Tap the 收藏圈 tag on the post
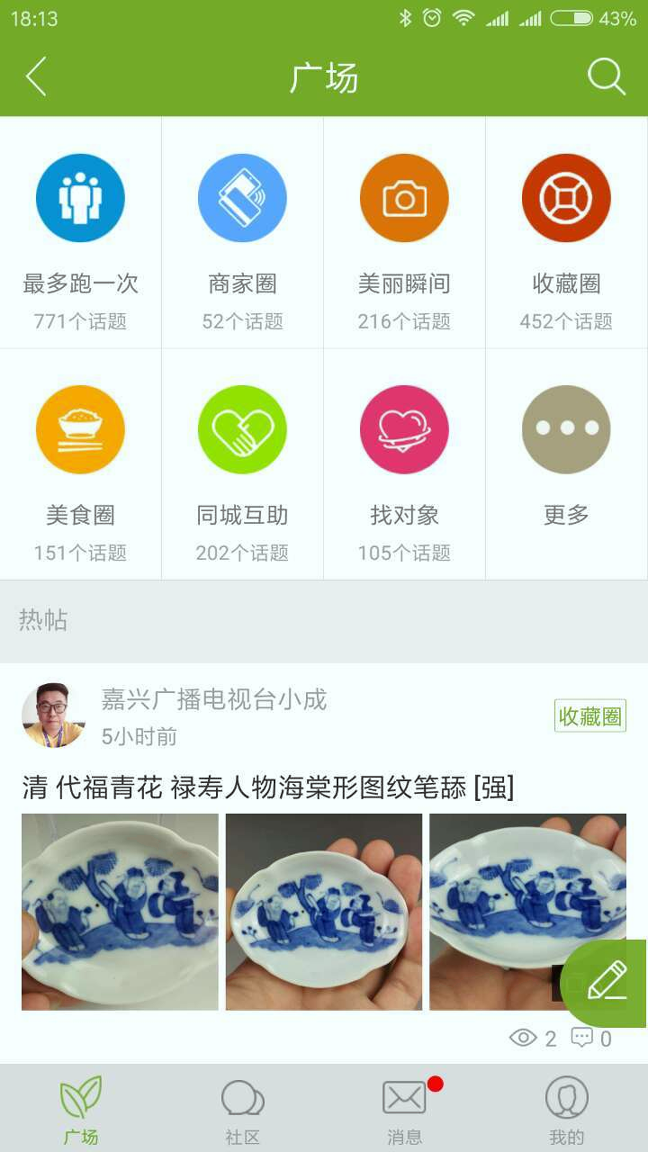648x1152 pixels. [x=590, y=716]
